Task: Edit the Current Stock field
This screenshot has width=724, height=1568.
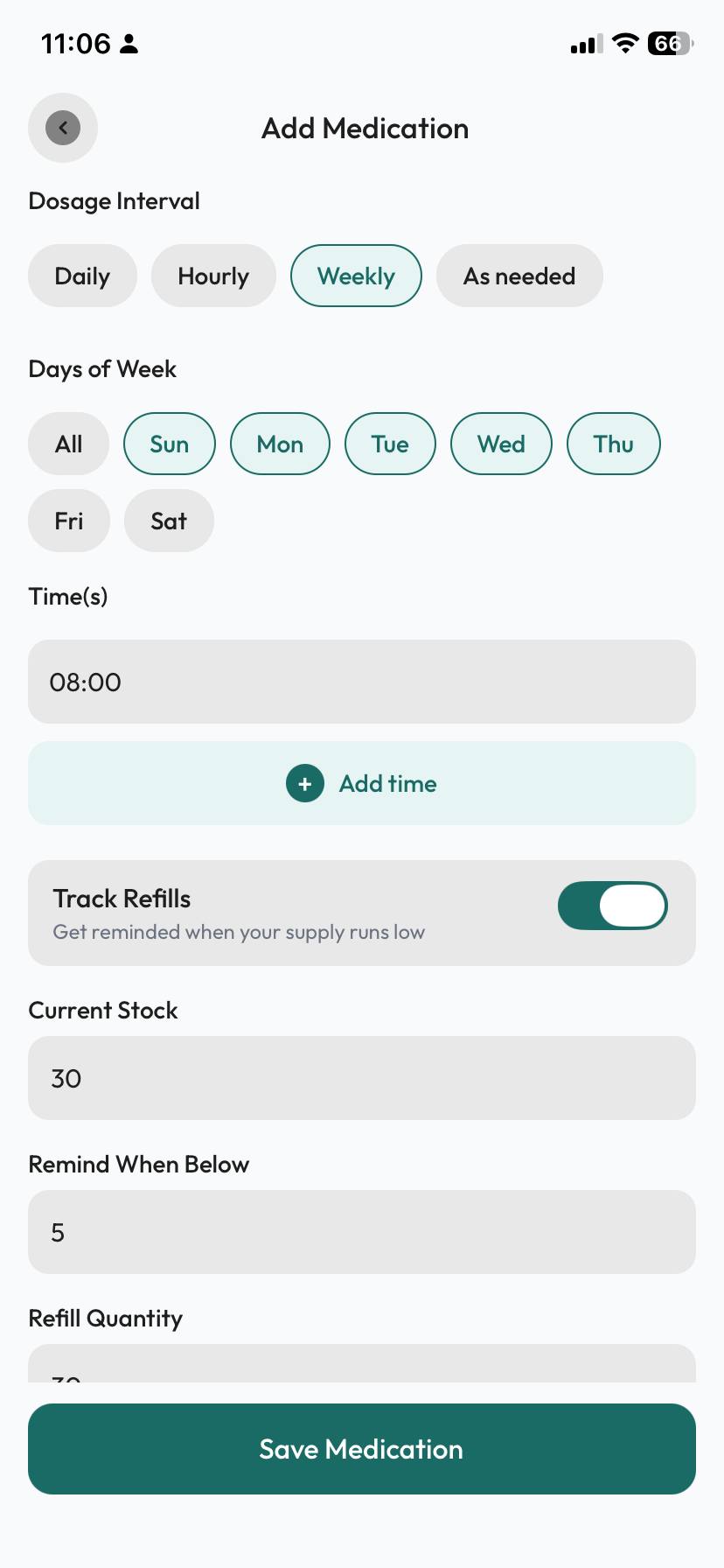Action: [x=362, y=1078]
